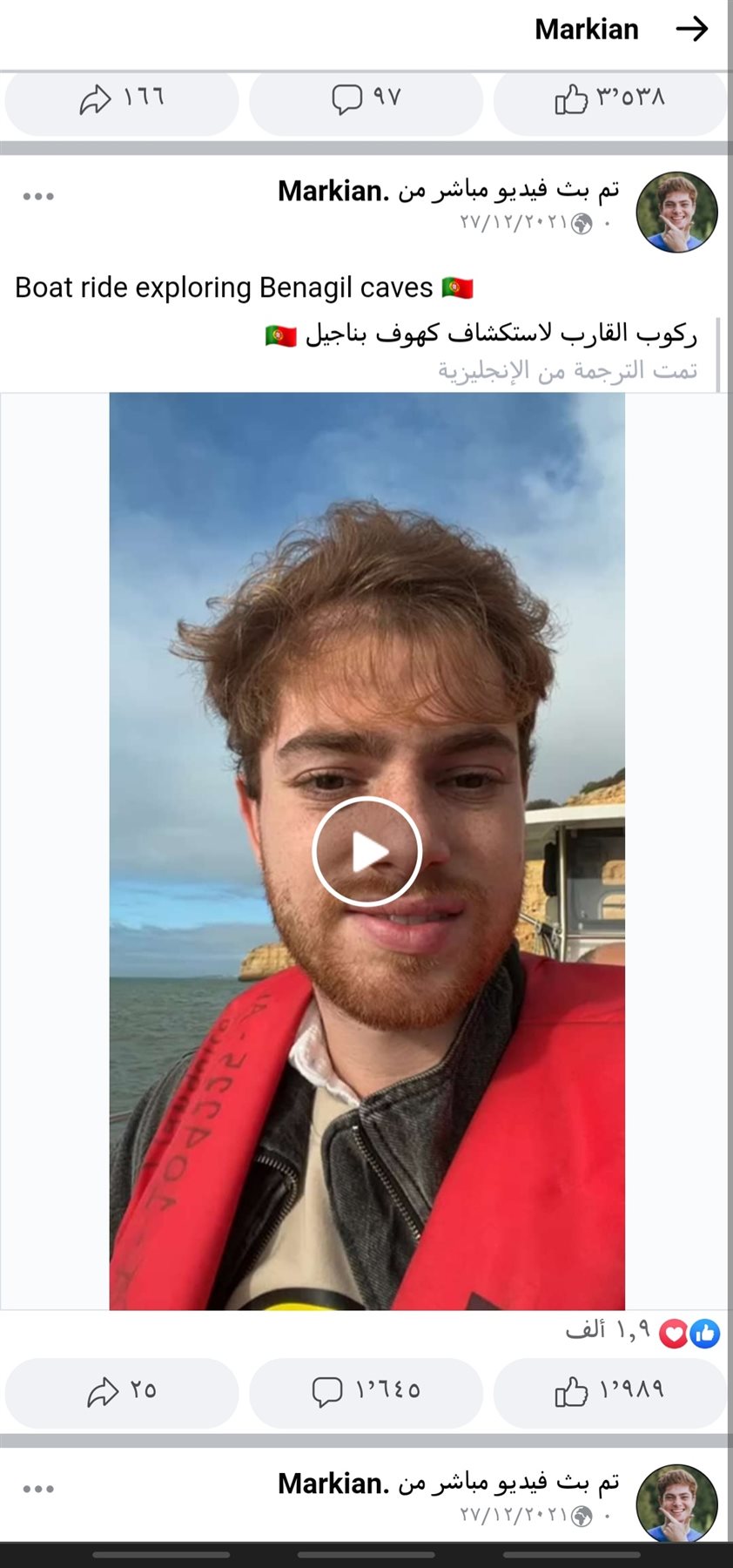Tap Markian's avatar on the bottom post
Screen dimensions: 733x1568
tap(676, 1503)
